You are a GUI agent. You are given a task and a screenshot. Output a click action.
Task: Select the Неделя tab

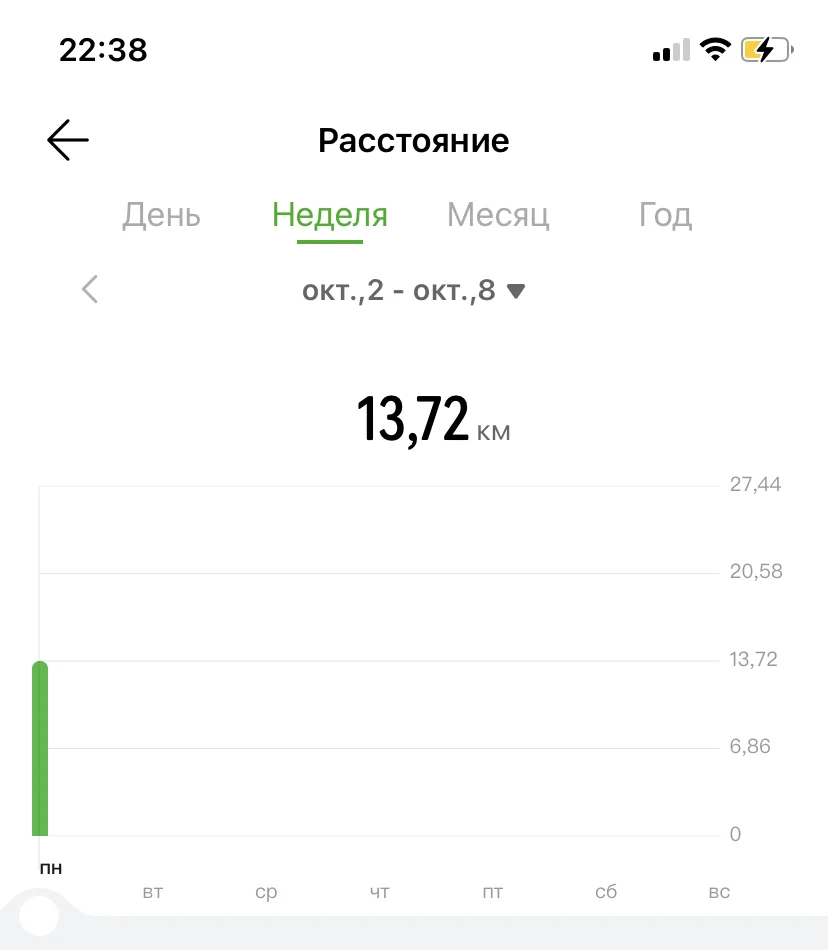[330, 215]
